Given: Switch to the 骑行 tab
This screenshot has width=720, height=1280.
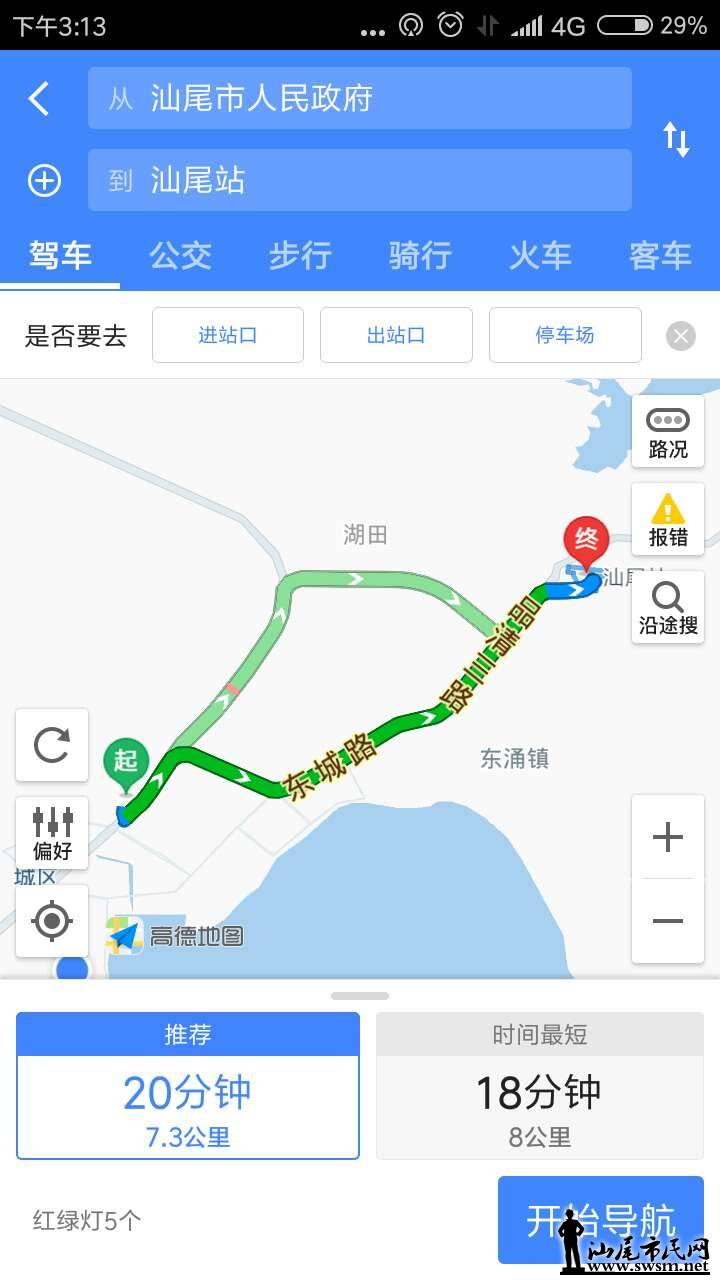Looking at the screenshot, I should pyautogui.click(x=420, y=256).
